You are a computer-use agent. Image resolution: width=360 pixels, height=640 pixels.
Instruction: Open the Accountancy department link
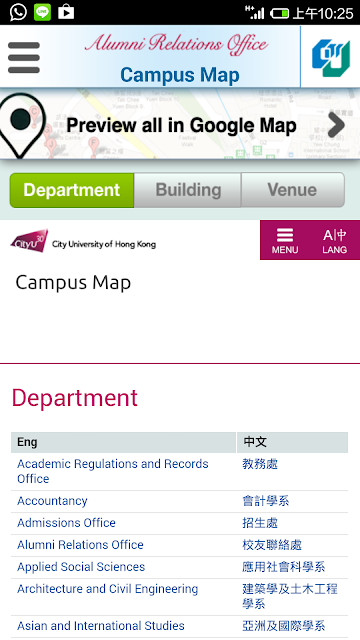[x=52, y=501]
